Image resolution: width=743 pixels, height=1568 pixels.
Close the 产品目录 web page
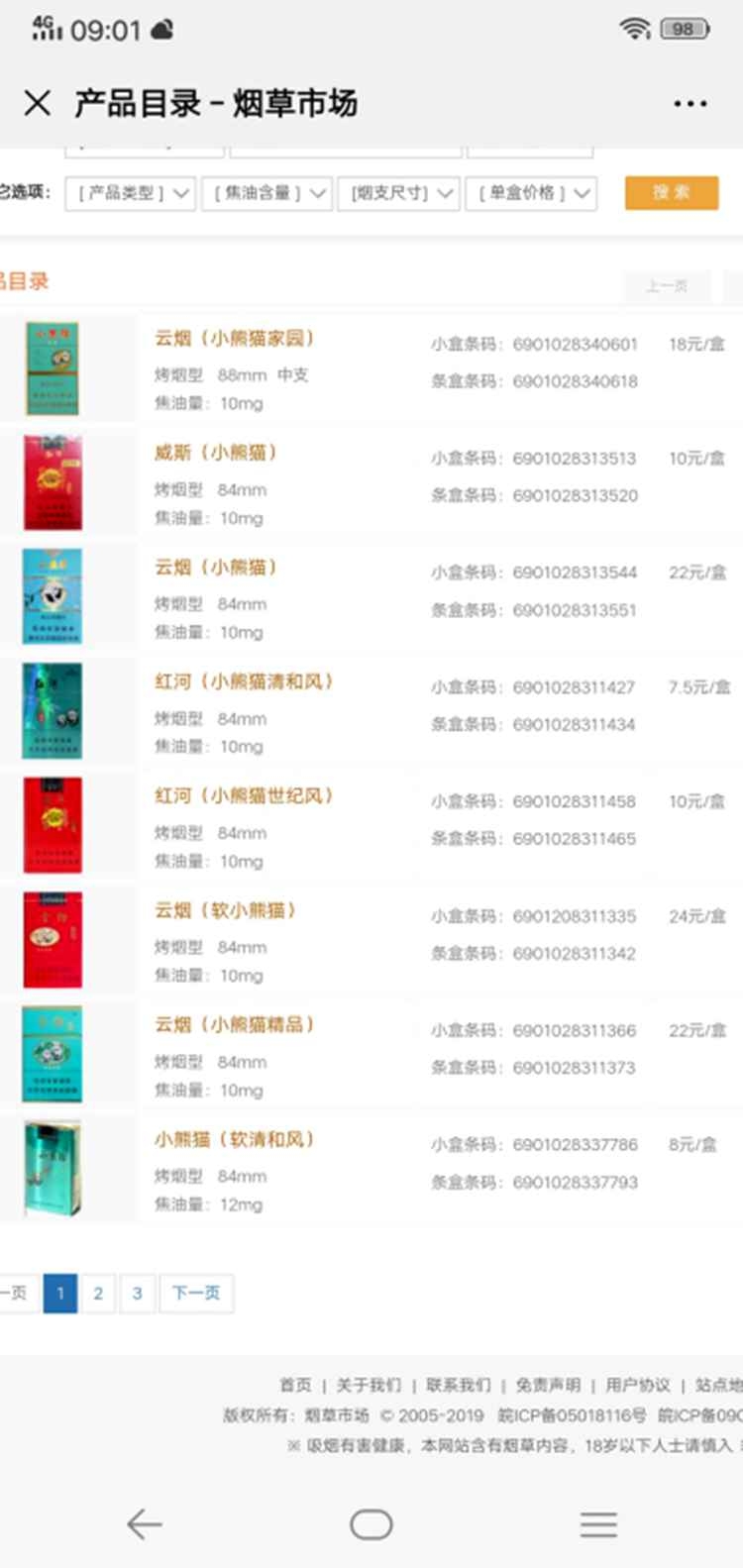click(38, 103)
